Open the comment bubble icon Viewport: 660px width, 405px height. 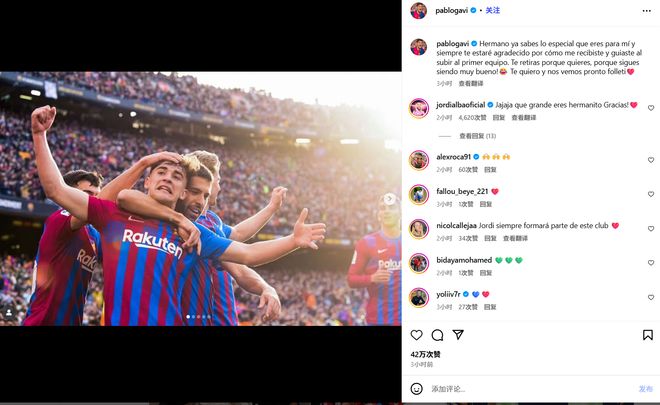point(437,335)
